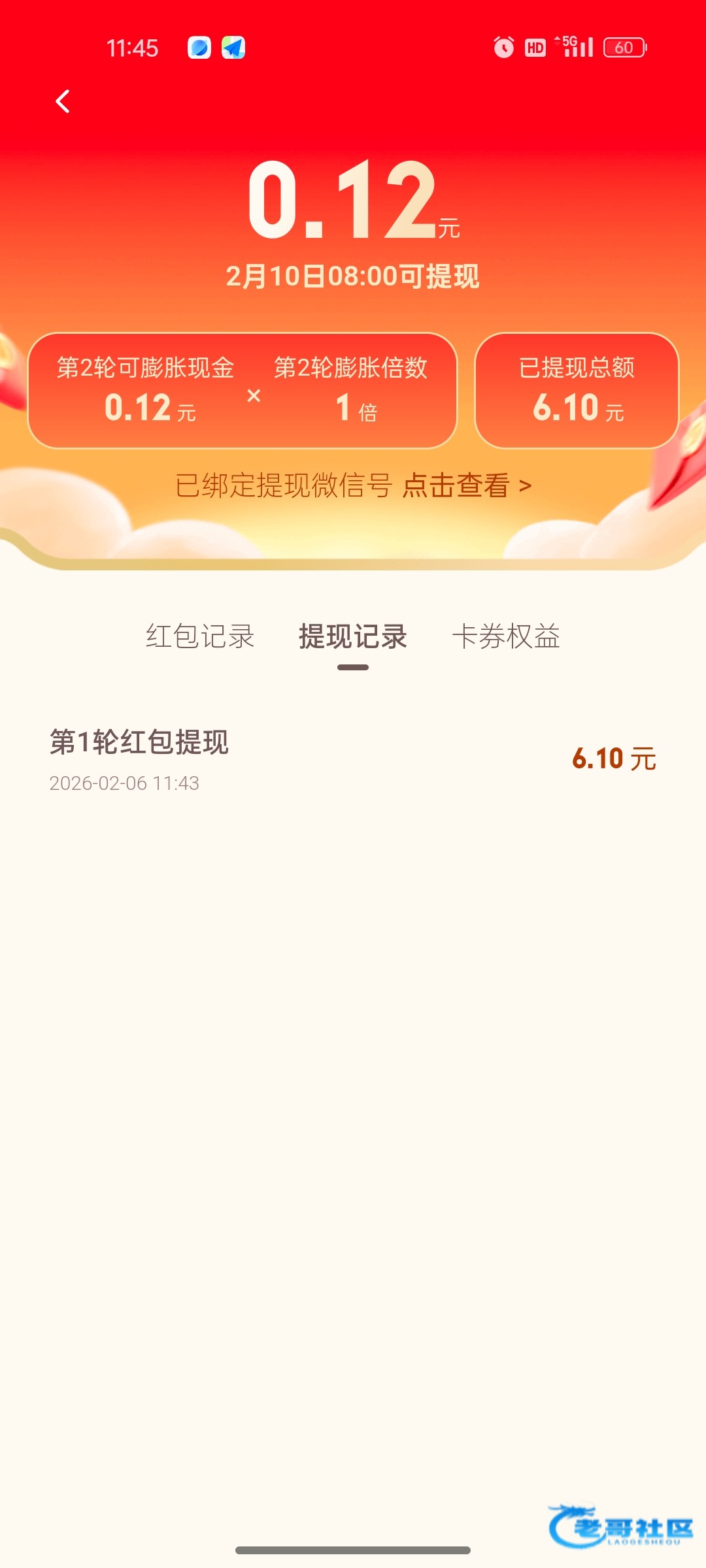The height and width of the screenshot is (1568, 706).
Task: Go back using the top-left arrow
Action: click(x=63, y=101)
